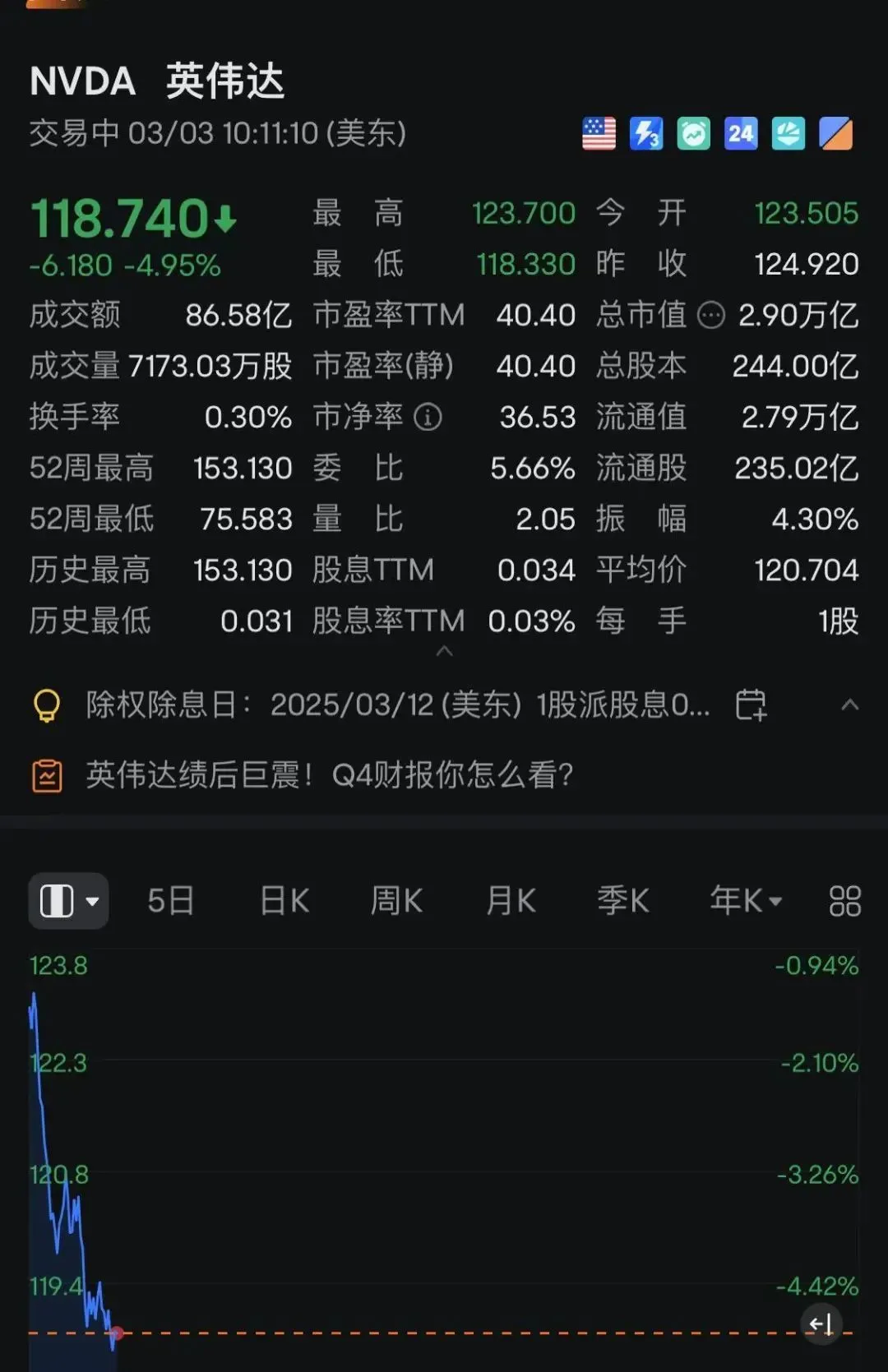Open the 季K chart tab
This screenshot has width=888, height=1372.
click(622, 901)
